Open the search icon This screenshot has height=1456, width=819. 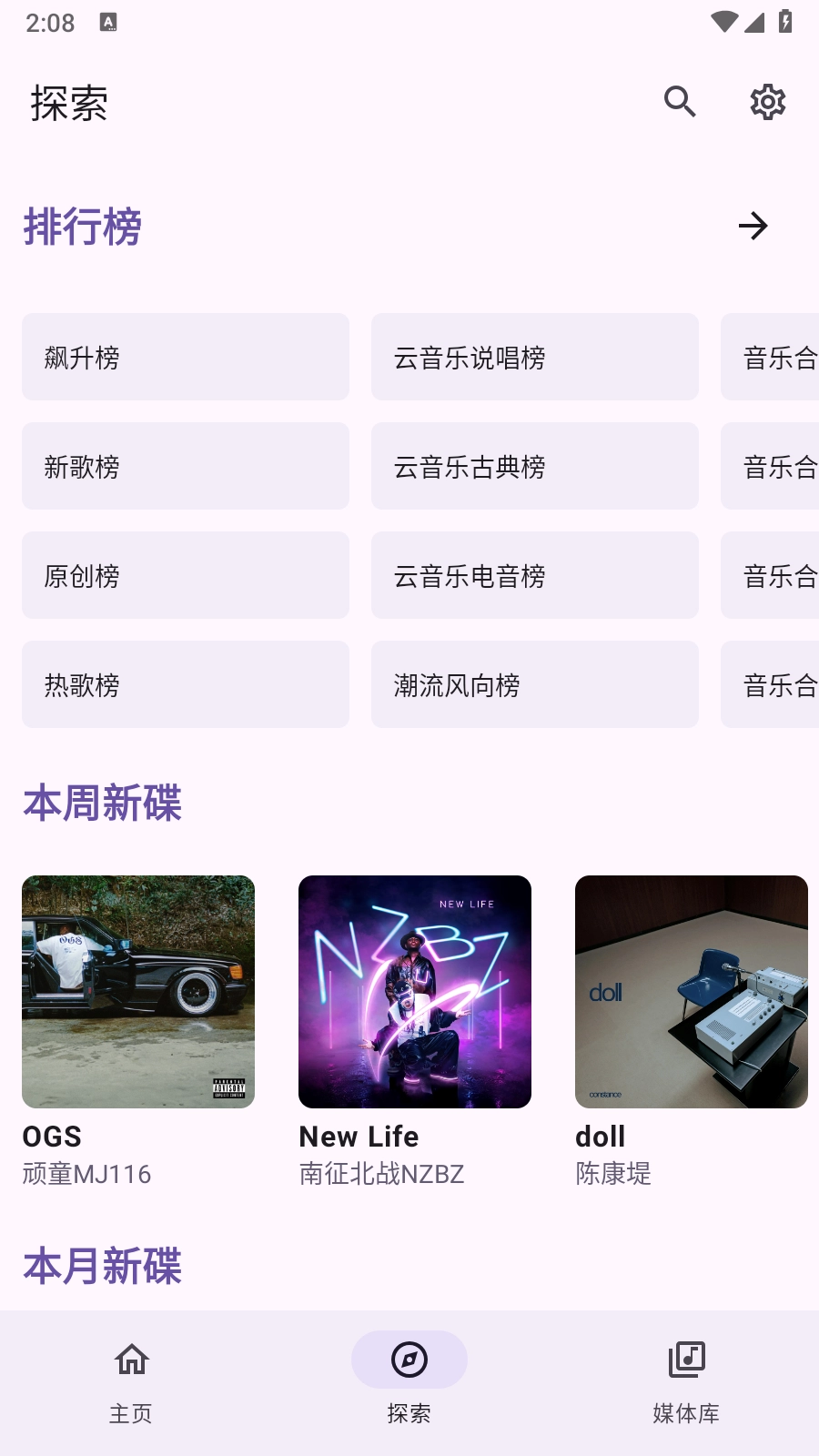[x=679, y=102]
